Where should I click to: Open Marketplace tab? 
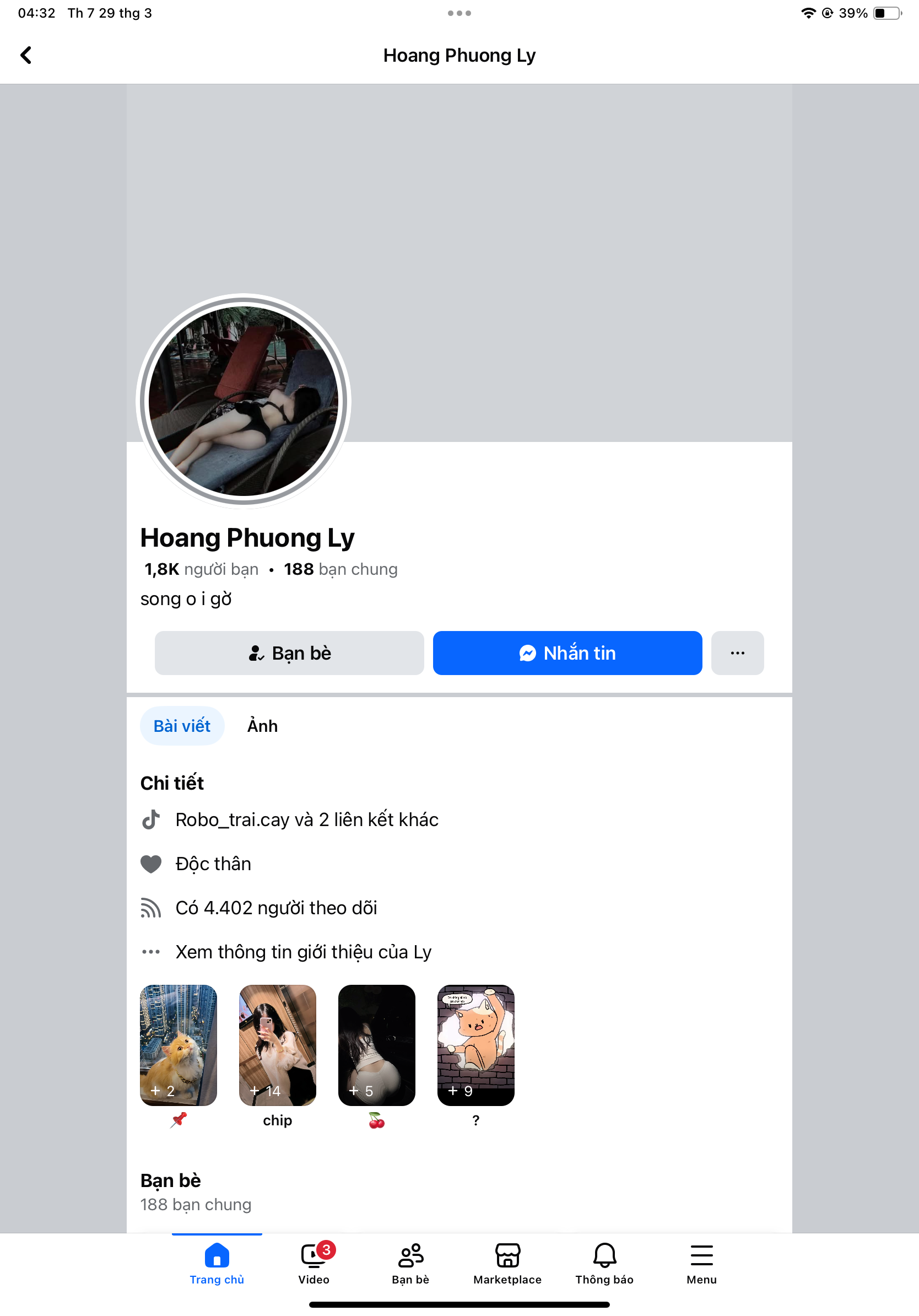pos(507,1264)
